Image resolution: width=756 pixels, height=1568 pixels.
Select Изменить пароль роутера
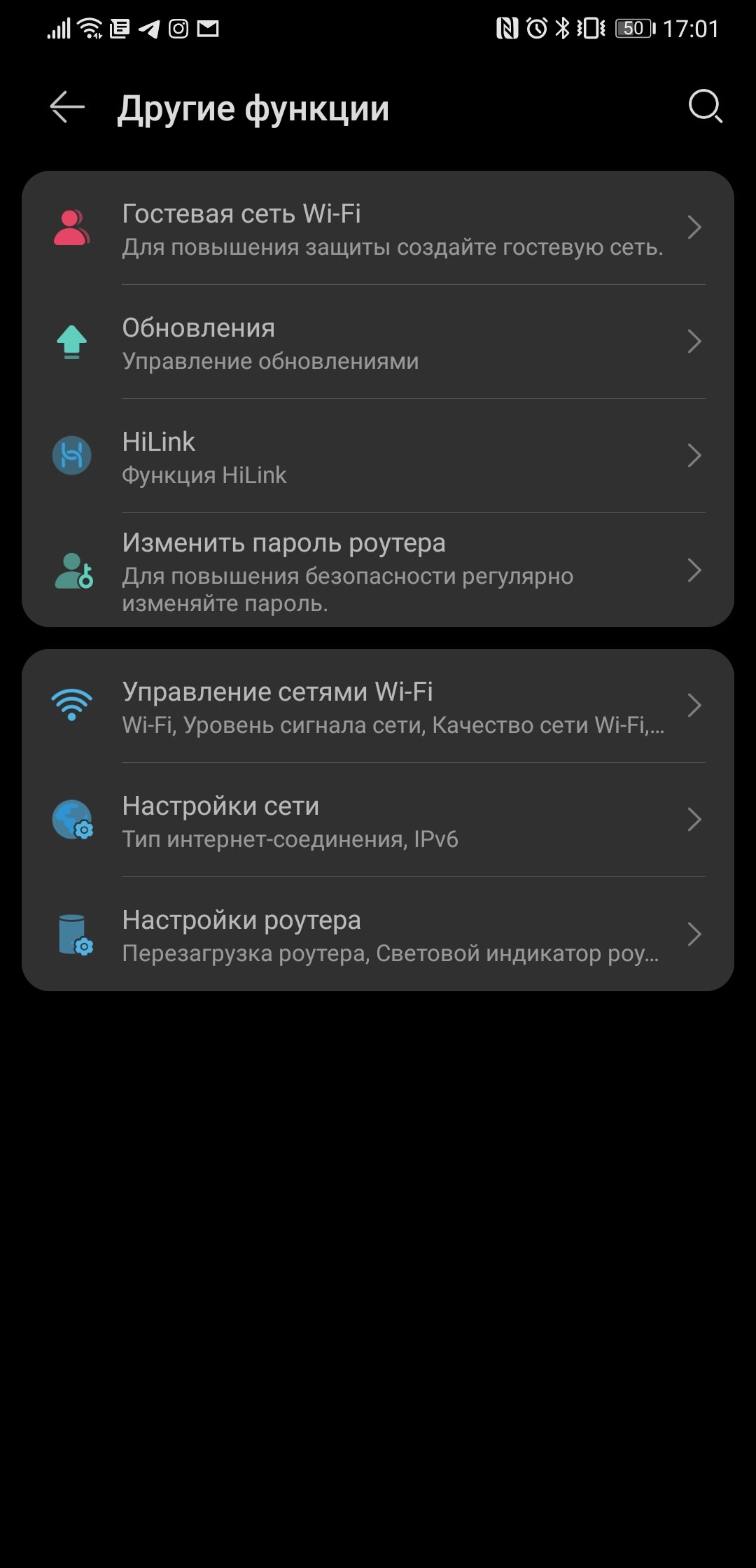(x=378, y=570)
